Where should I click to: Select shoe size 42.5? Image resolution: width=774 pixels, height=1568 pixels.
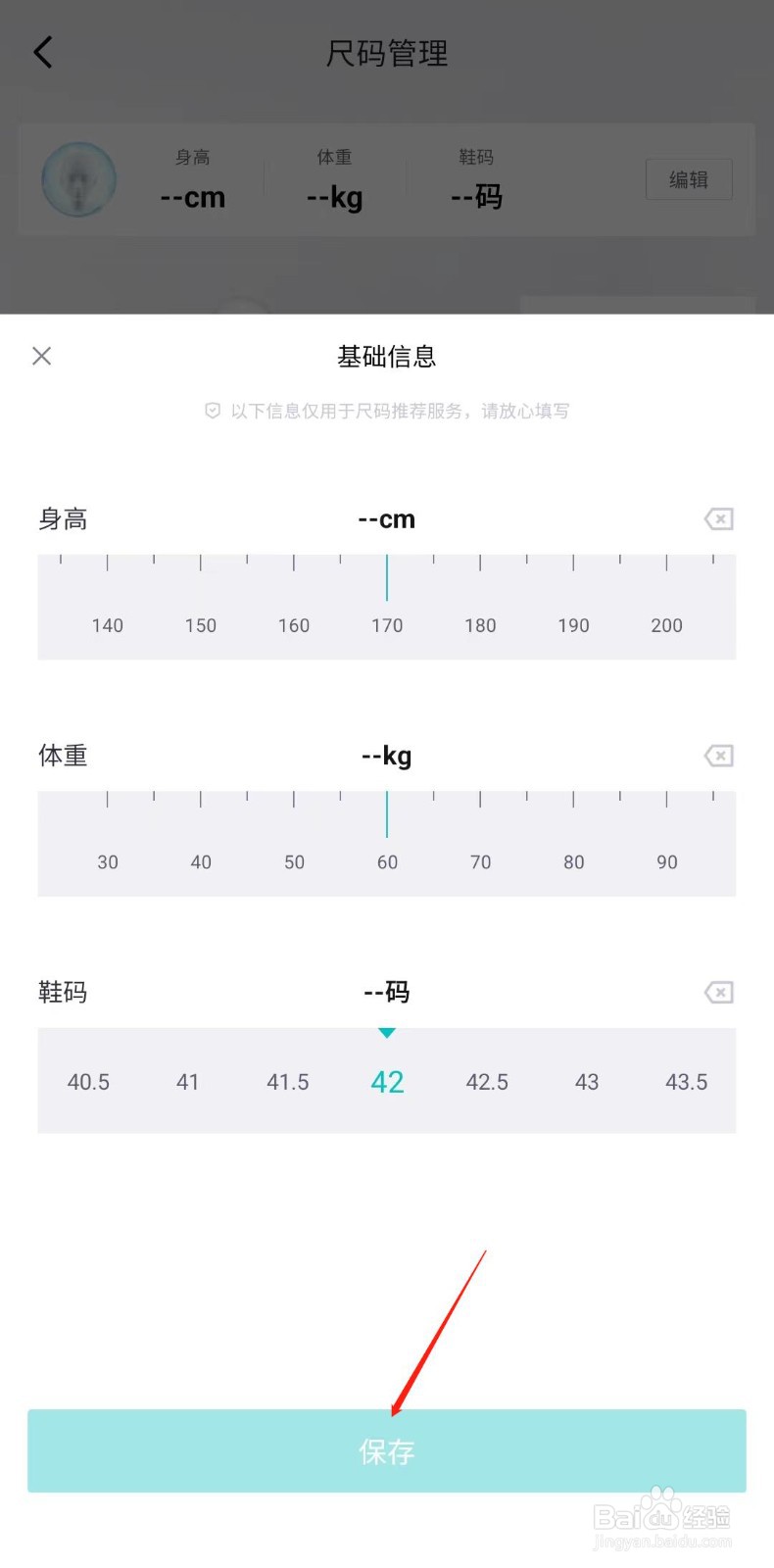(487, 1082)
